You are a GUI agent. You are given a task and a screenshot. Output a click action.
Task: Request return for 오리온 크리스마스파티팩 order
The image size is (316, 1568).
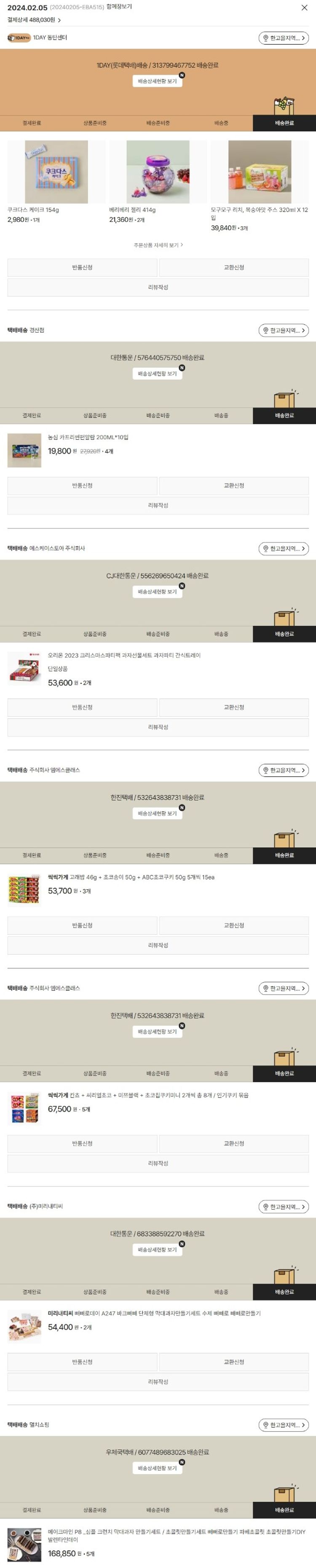click(x=82, y=707)
